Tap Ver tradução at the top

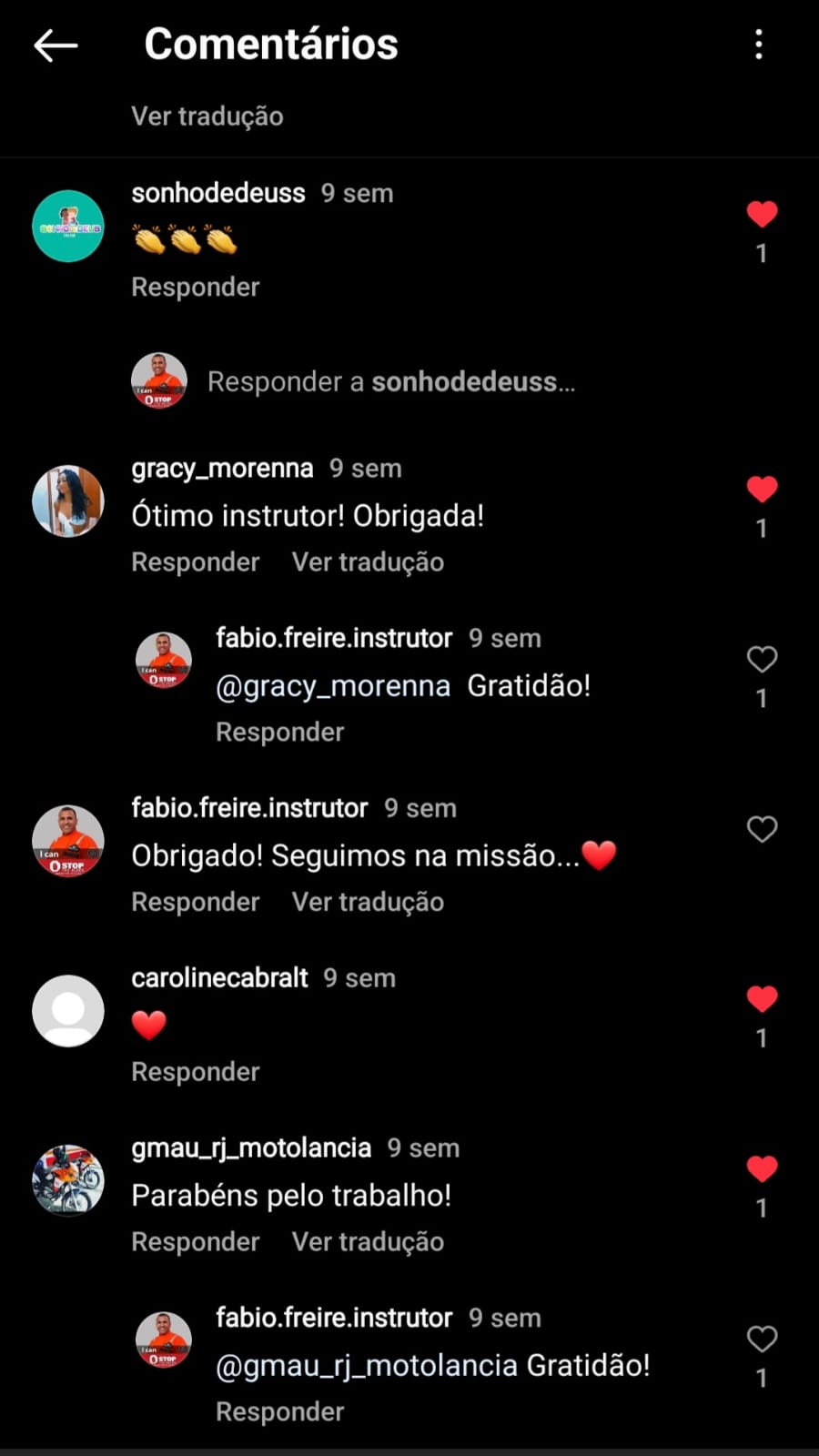tap(207, 116)
